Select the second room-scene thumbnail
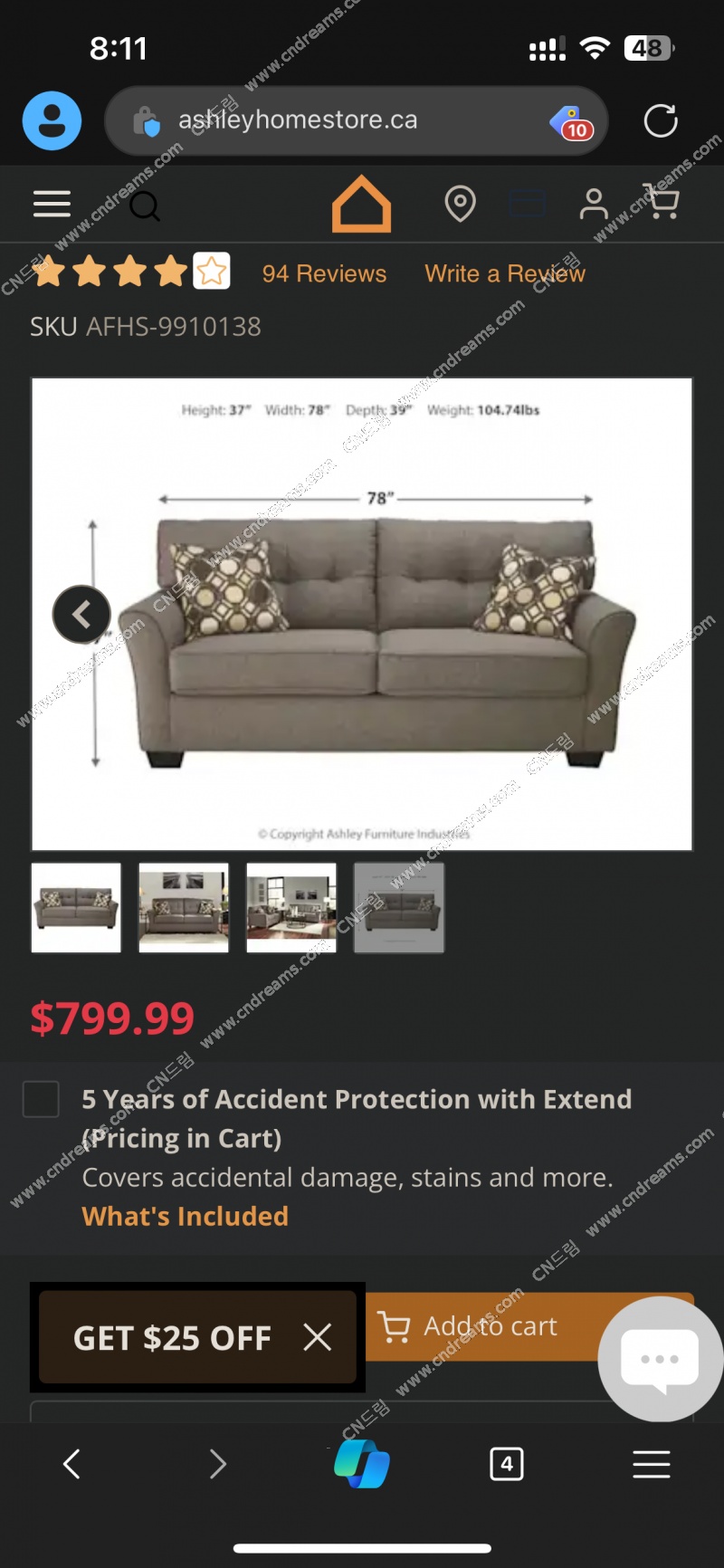 pos(184,907)
